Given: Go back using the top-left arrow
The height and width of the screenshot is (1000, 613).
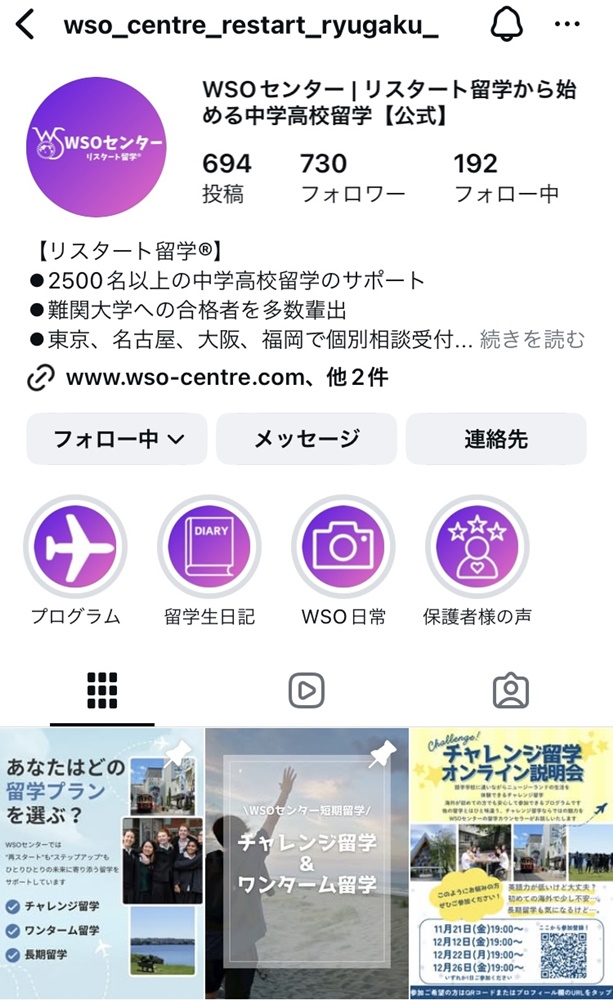Looking at the screenshot, I should [x=25, y=26].
